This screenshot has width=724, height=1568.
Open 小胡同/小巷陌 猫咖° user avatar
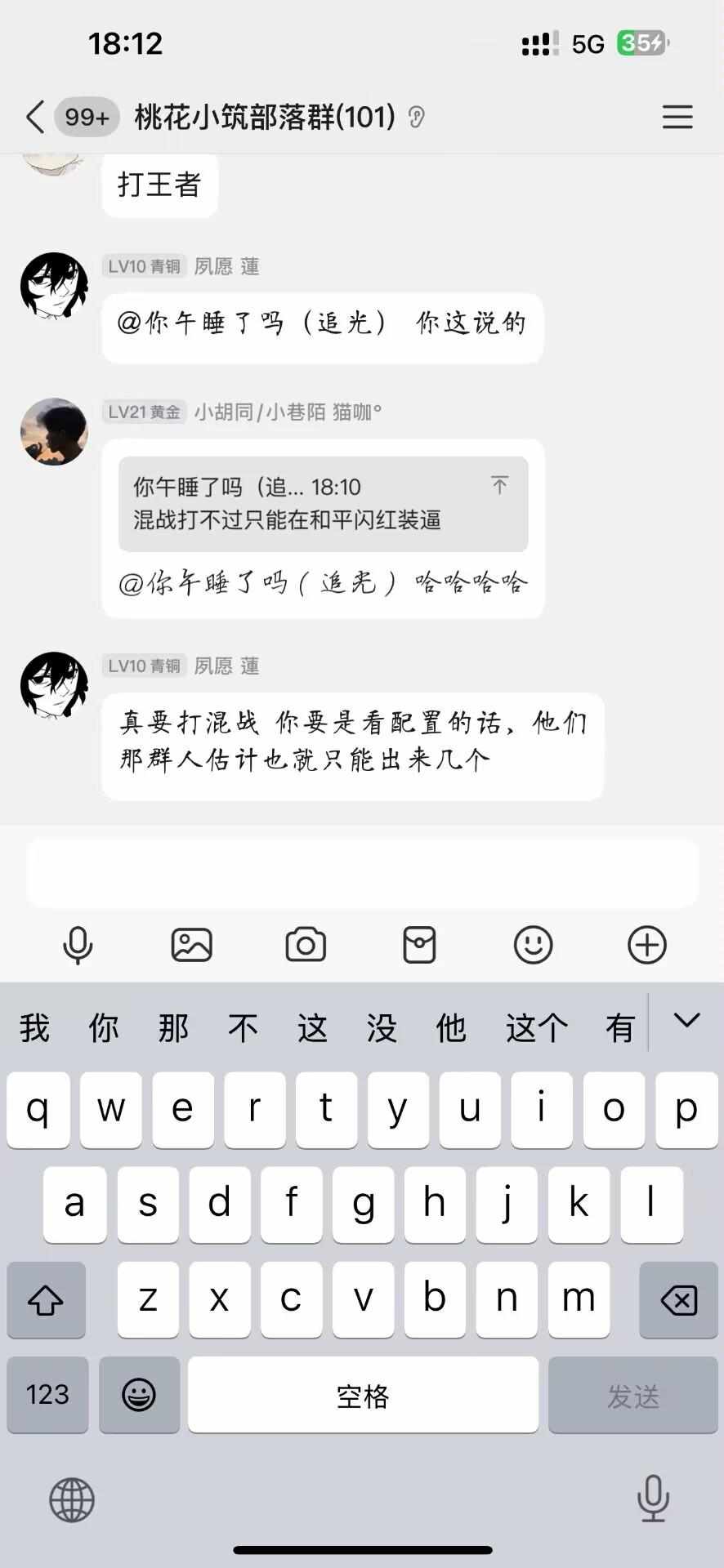point(54,432)
